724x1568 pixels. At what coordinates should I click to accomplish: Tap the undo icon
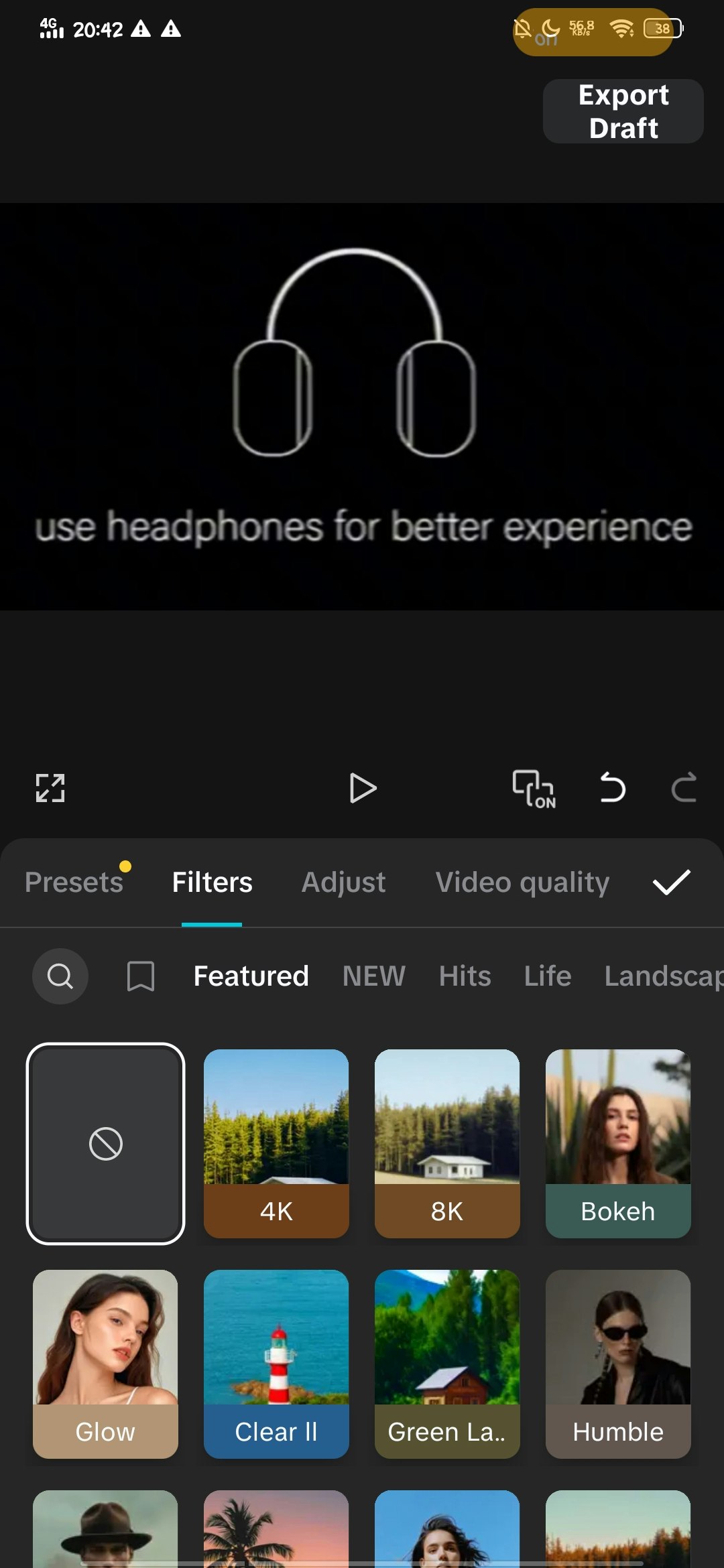coord(613,789)
